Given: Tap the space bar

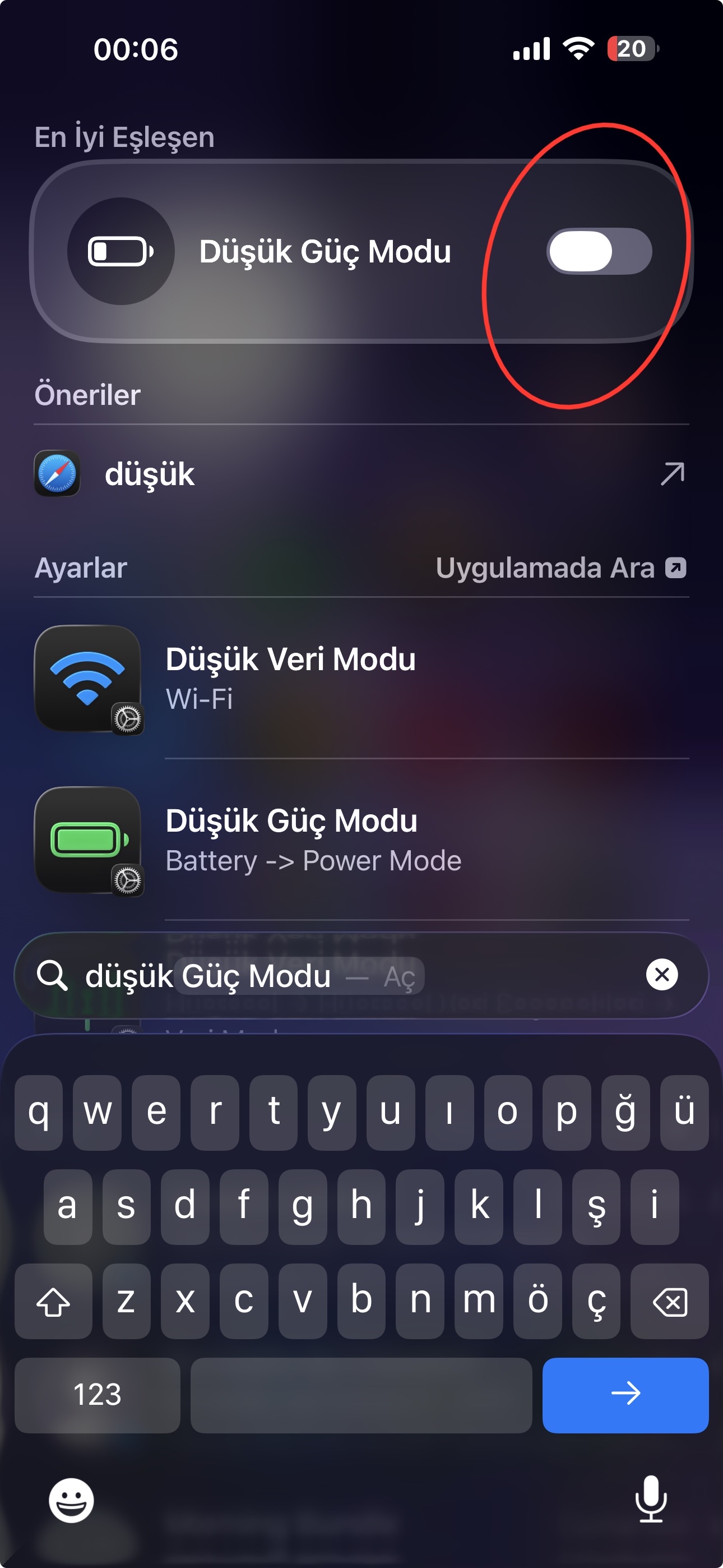Looking at the screenshot, I should click(x=361, y=1395).
